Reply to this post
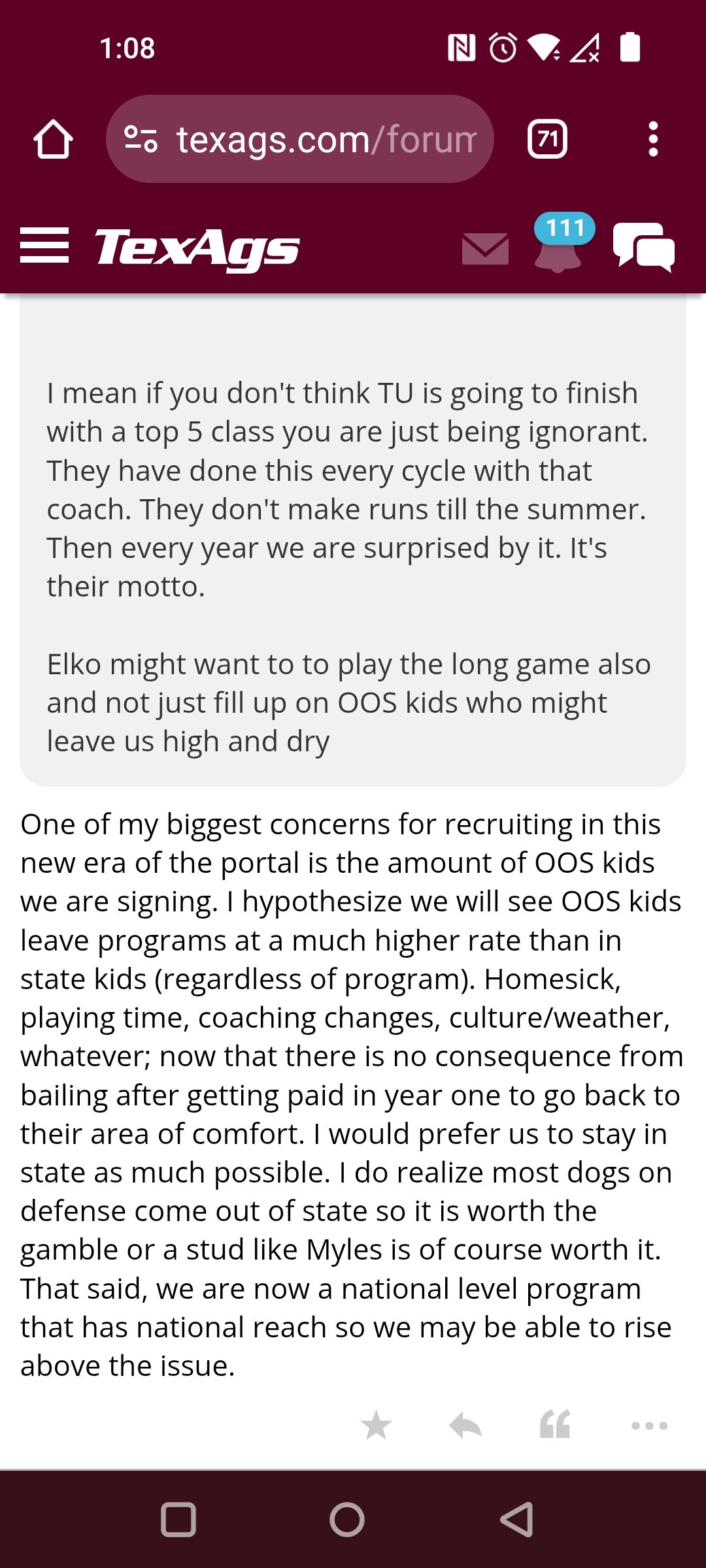This screenshot has width=706, height=1568. (465, 1426)
